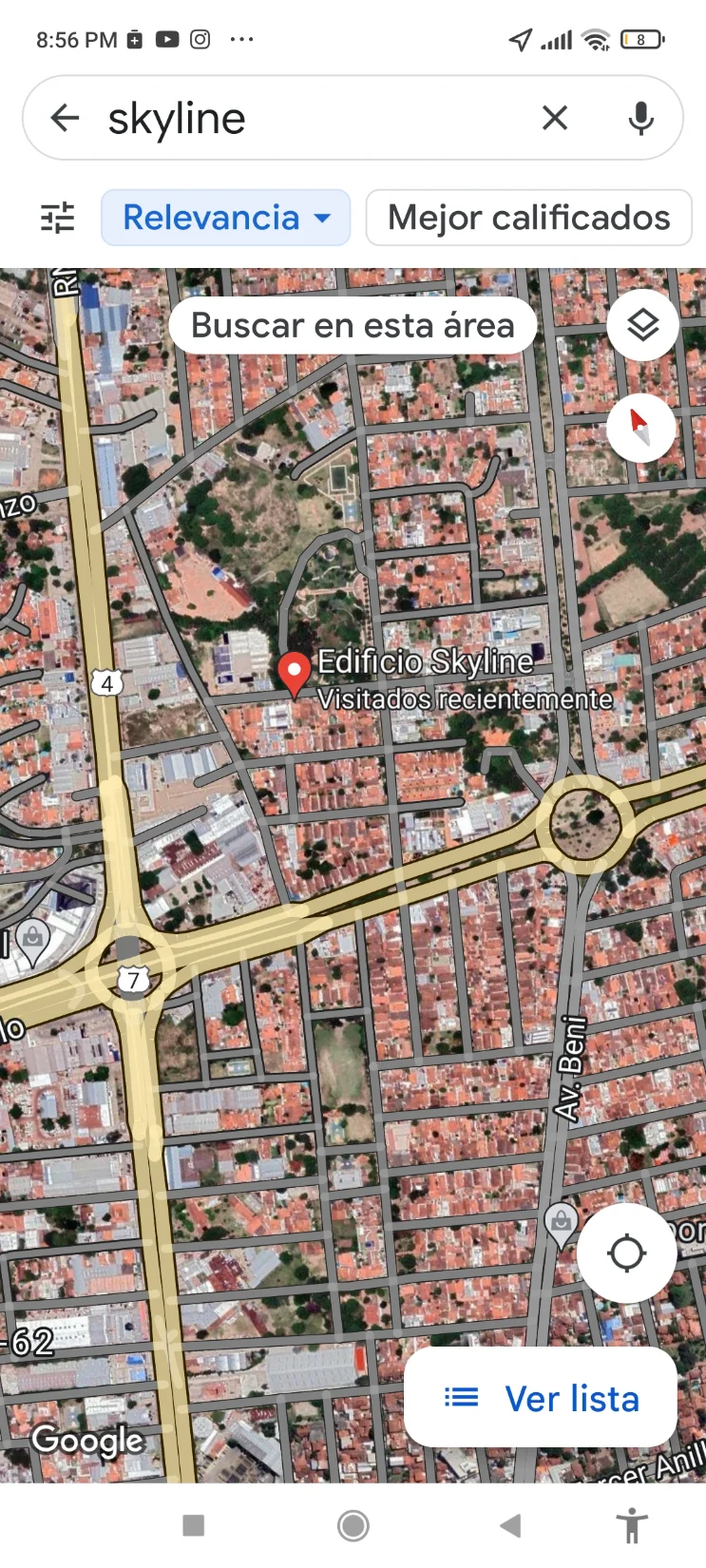706x1568 pixels.
Task: Center the map on my location
Action: coord(626,1252)
